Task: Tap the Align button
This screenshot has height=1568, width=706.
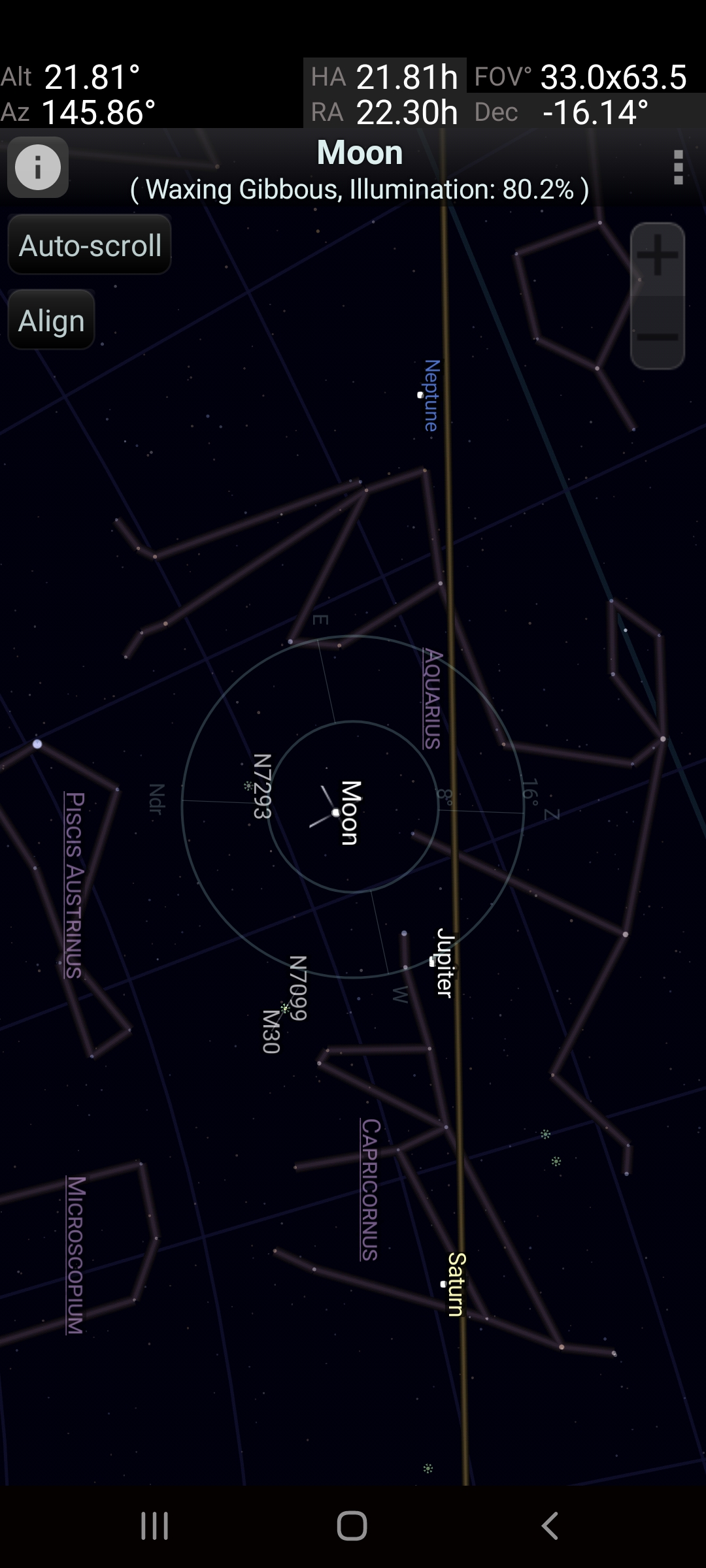Action: tap(52, 321)
